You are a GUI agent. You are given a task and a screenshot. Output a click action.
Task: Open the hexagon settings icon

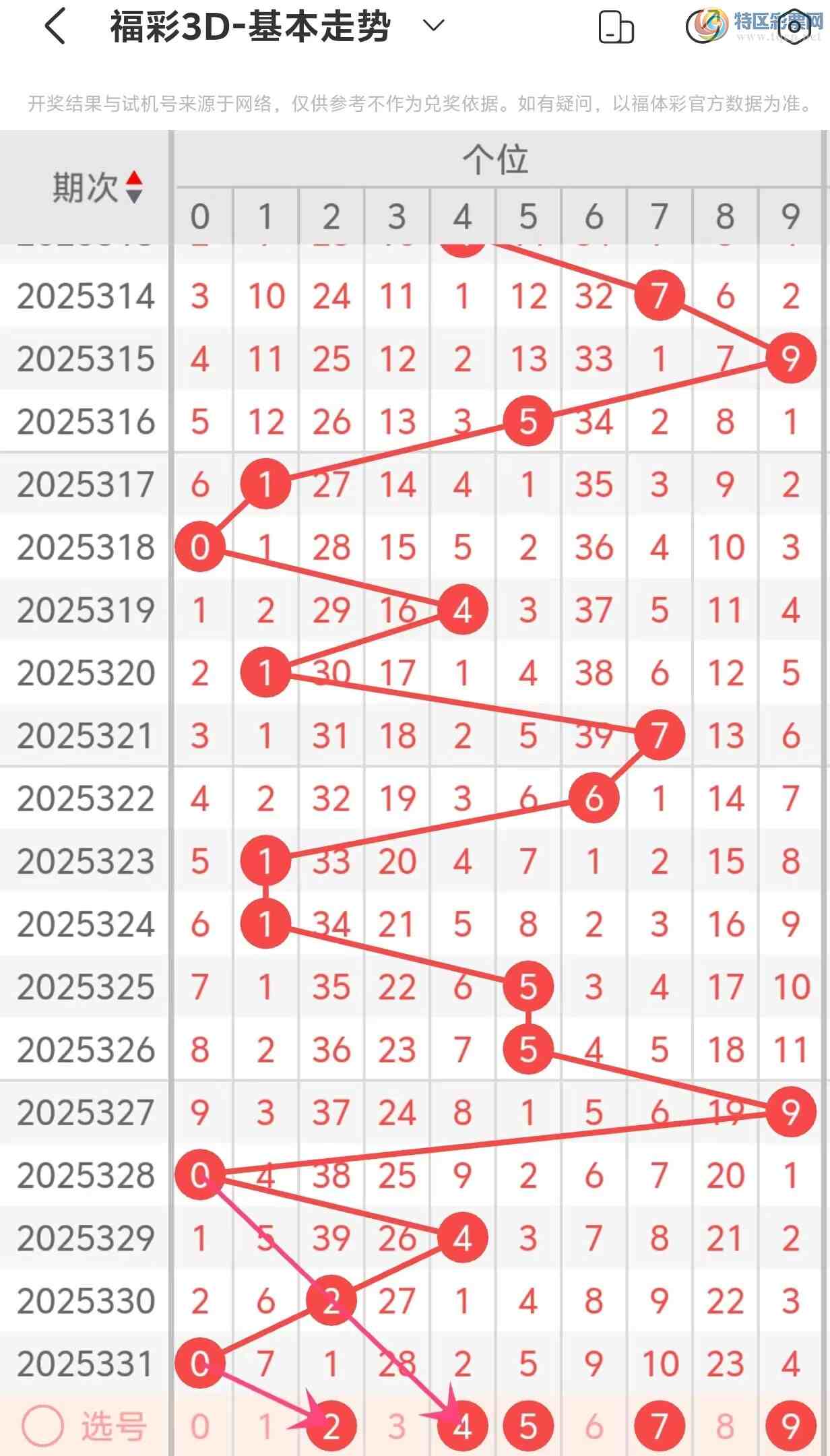(x=795, y=26)
